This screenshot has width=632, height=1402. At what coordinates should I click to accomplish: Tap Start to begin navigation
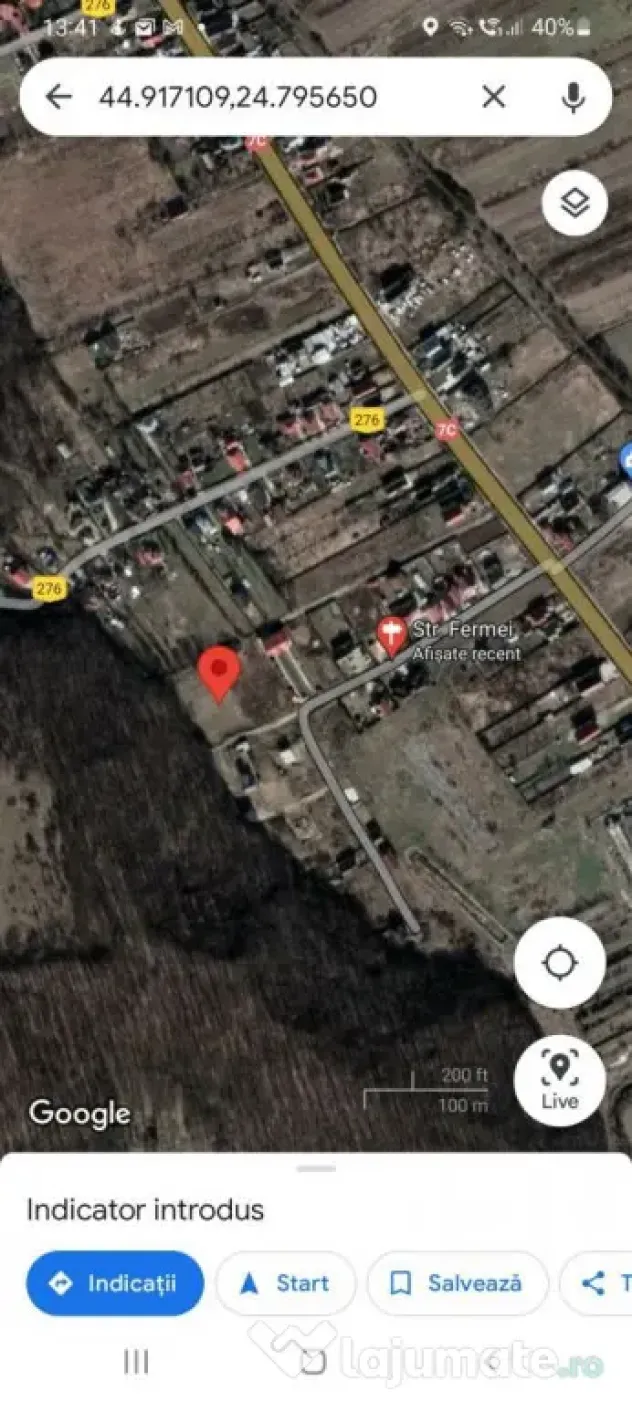[x=286, y=1283]
